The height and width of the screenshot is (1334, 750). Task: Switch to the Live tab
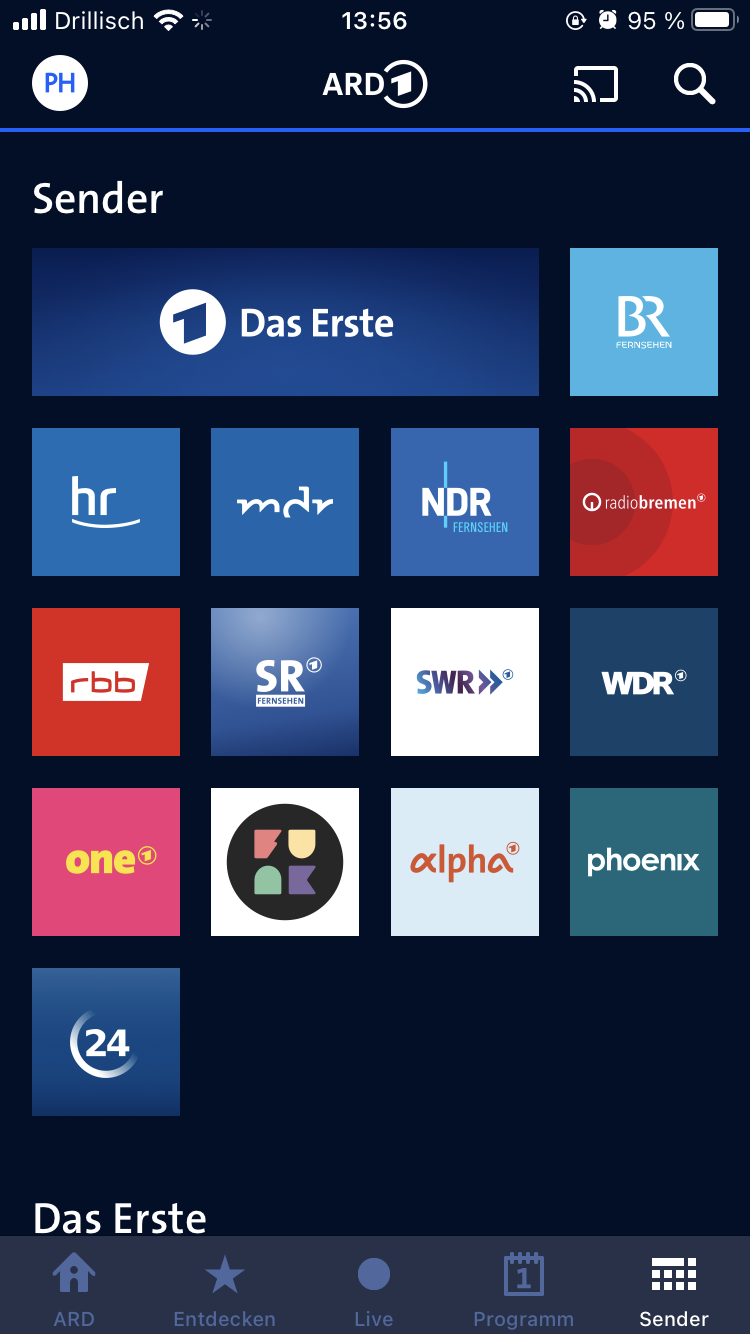(374, 1288)
